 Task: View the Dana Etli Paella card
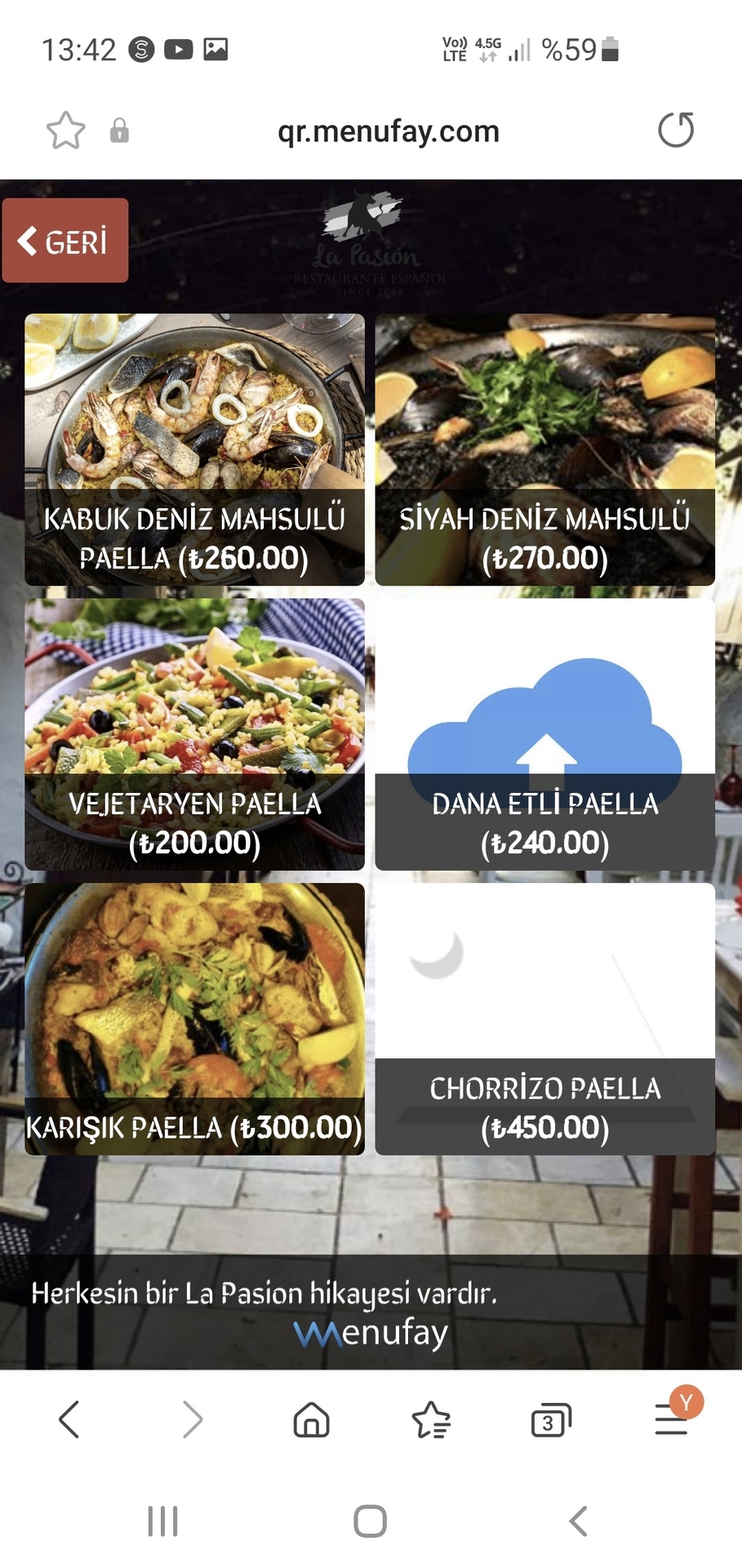[x=544, y=734]
